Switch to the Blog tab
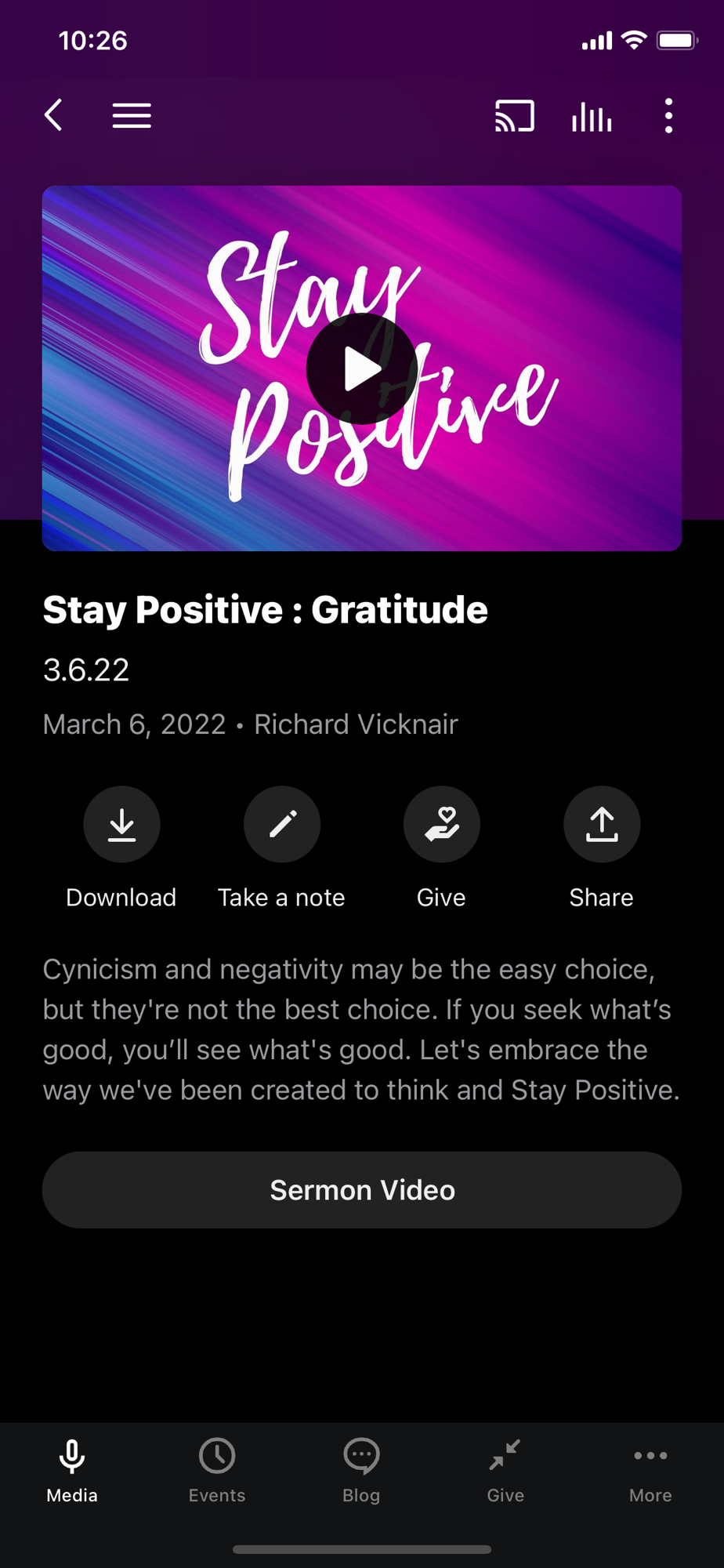Viewport: 724px width, 1568px height. pos(361,1471)
